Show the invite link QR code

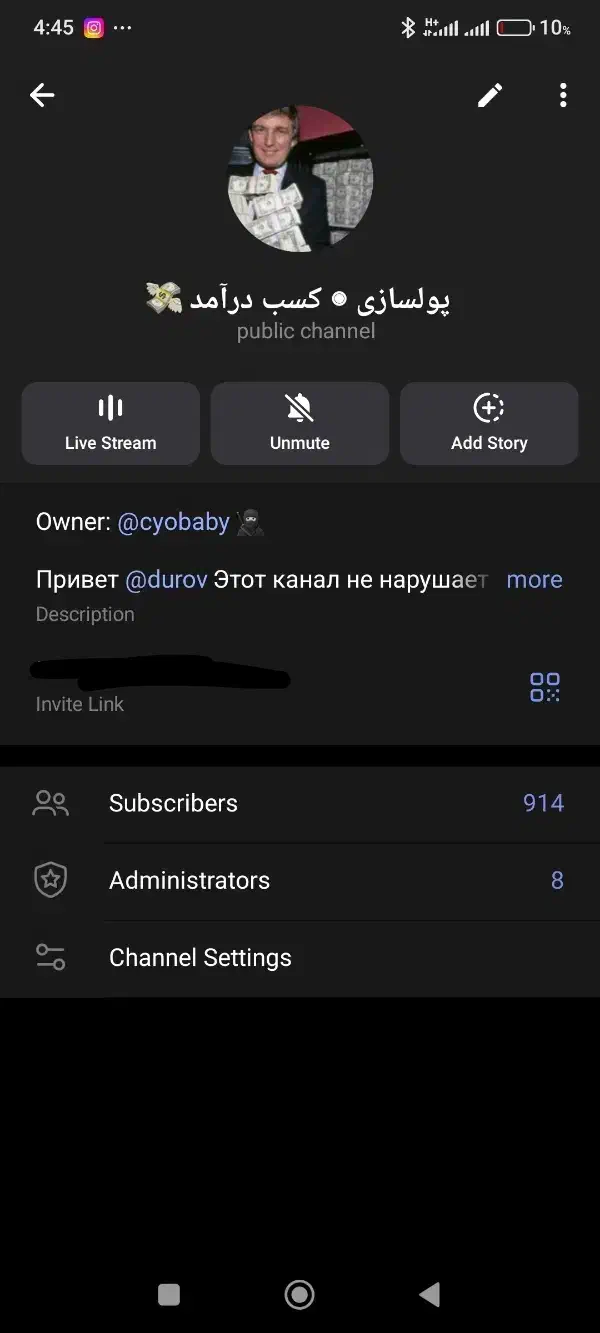click(x=545, y=687)
